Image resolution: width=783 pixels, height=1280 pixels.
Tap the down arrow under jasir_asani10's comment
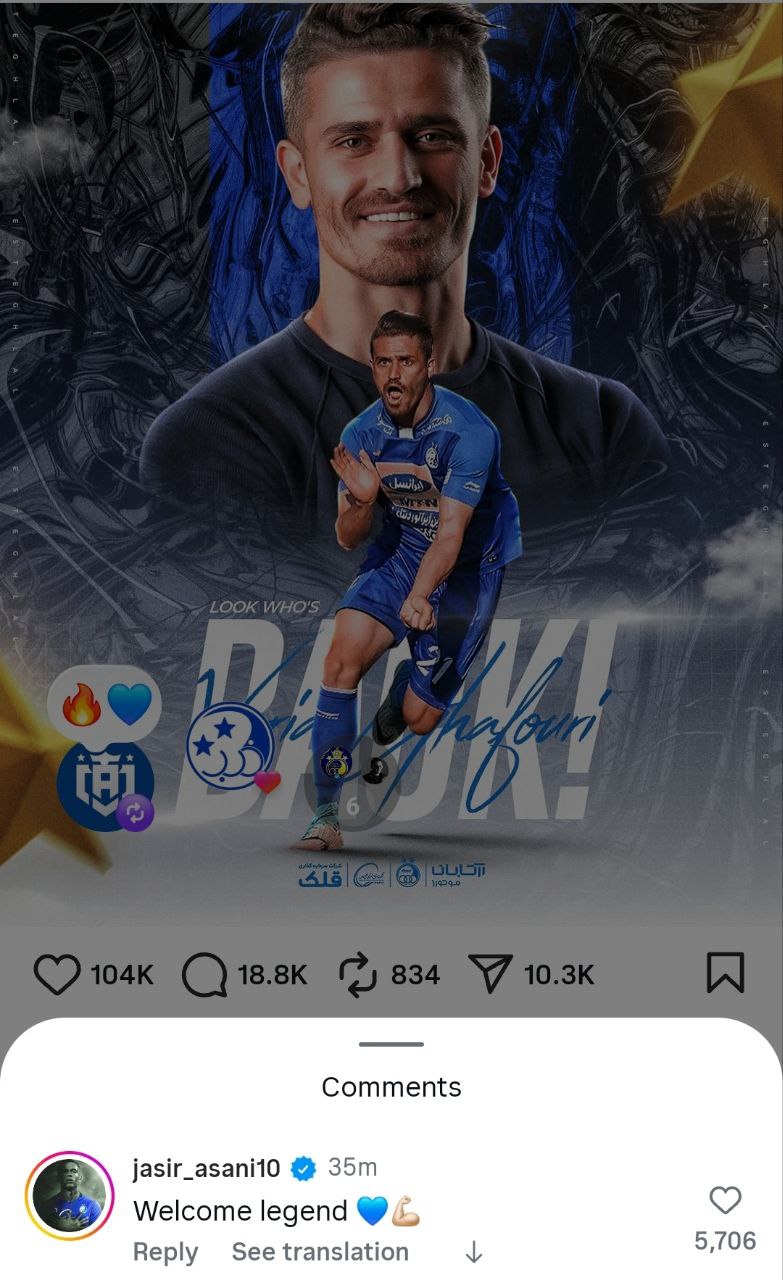click(x=474, y=1252)
